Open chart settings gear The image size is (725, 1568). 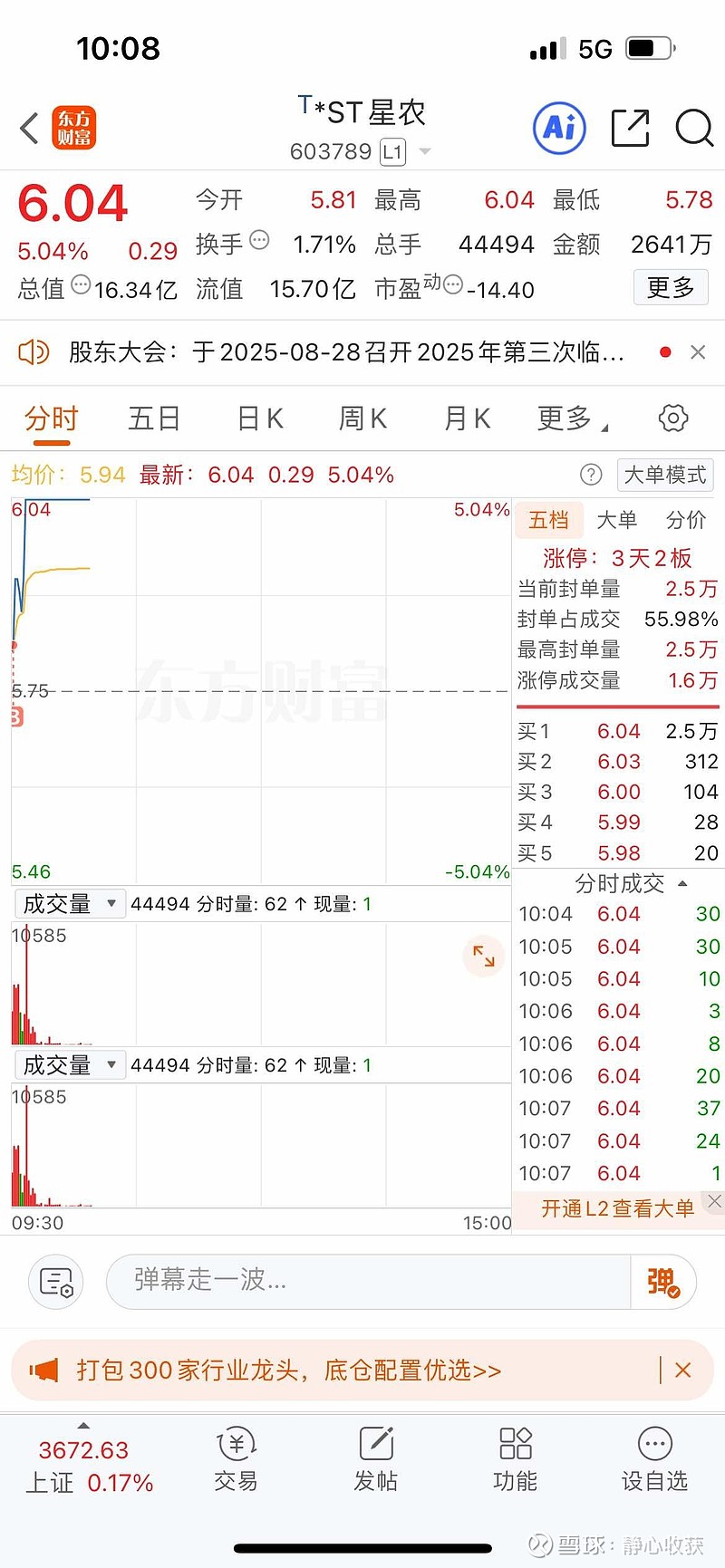[x=672, y=418]
